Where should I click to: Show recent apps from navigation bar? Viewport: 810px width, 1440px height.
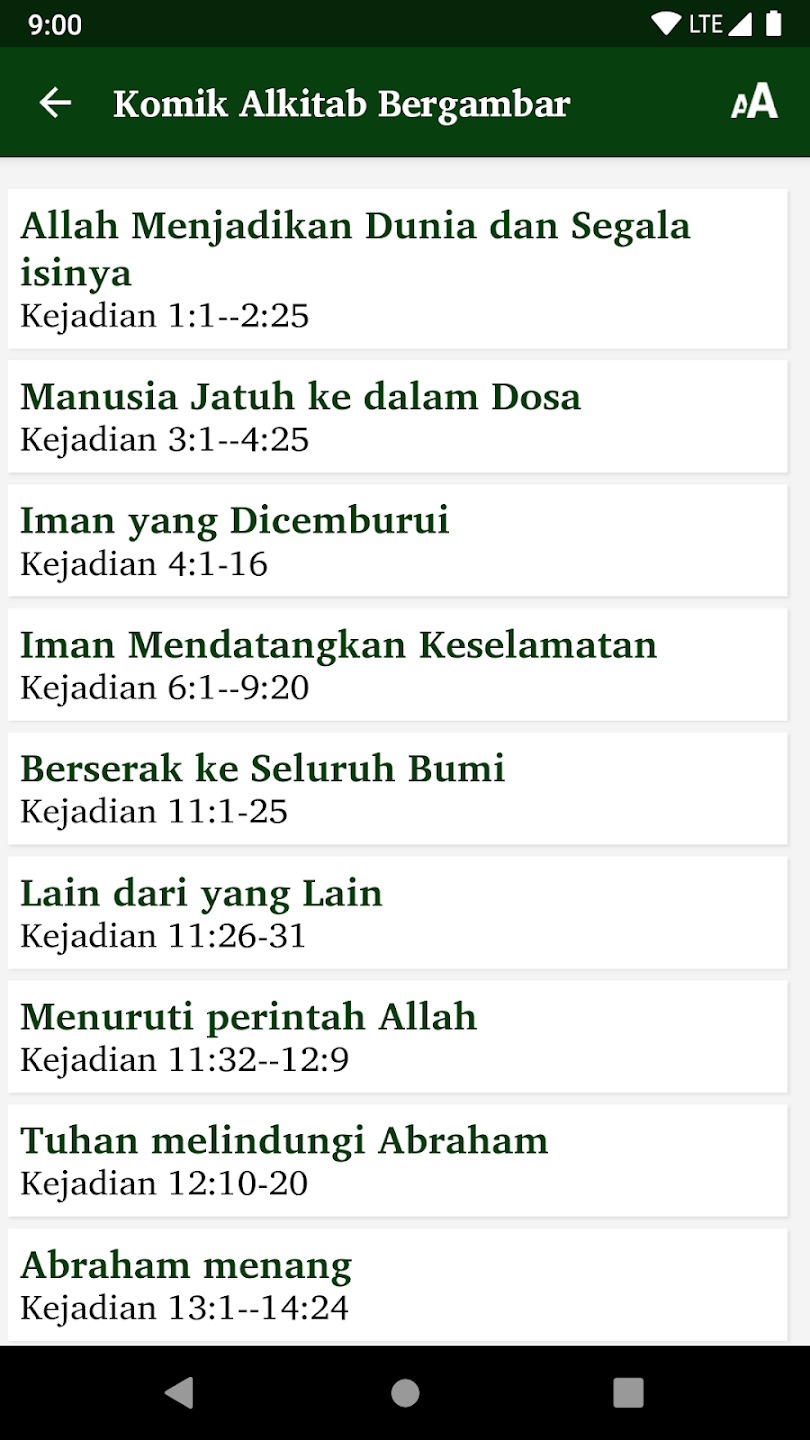coord(628,1392)
